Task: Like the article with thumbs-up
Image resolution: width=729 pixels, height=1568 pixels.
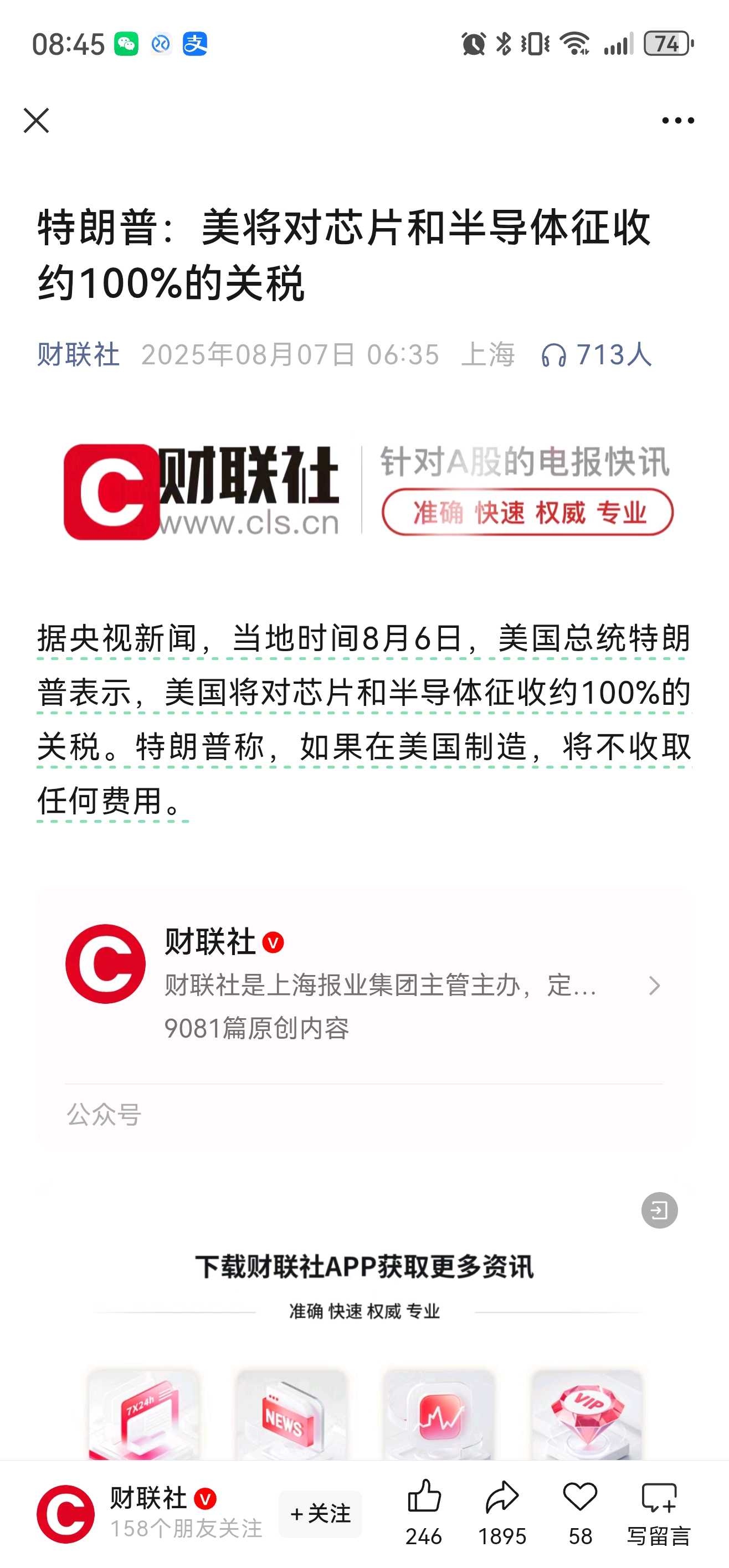Action: [x=424, y=1512]
